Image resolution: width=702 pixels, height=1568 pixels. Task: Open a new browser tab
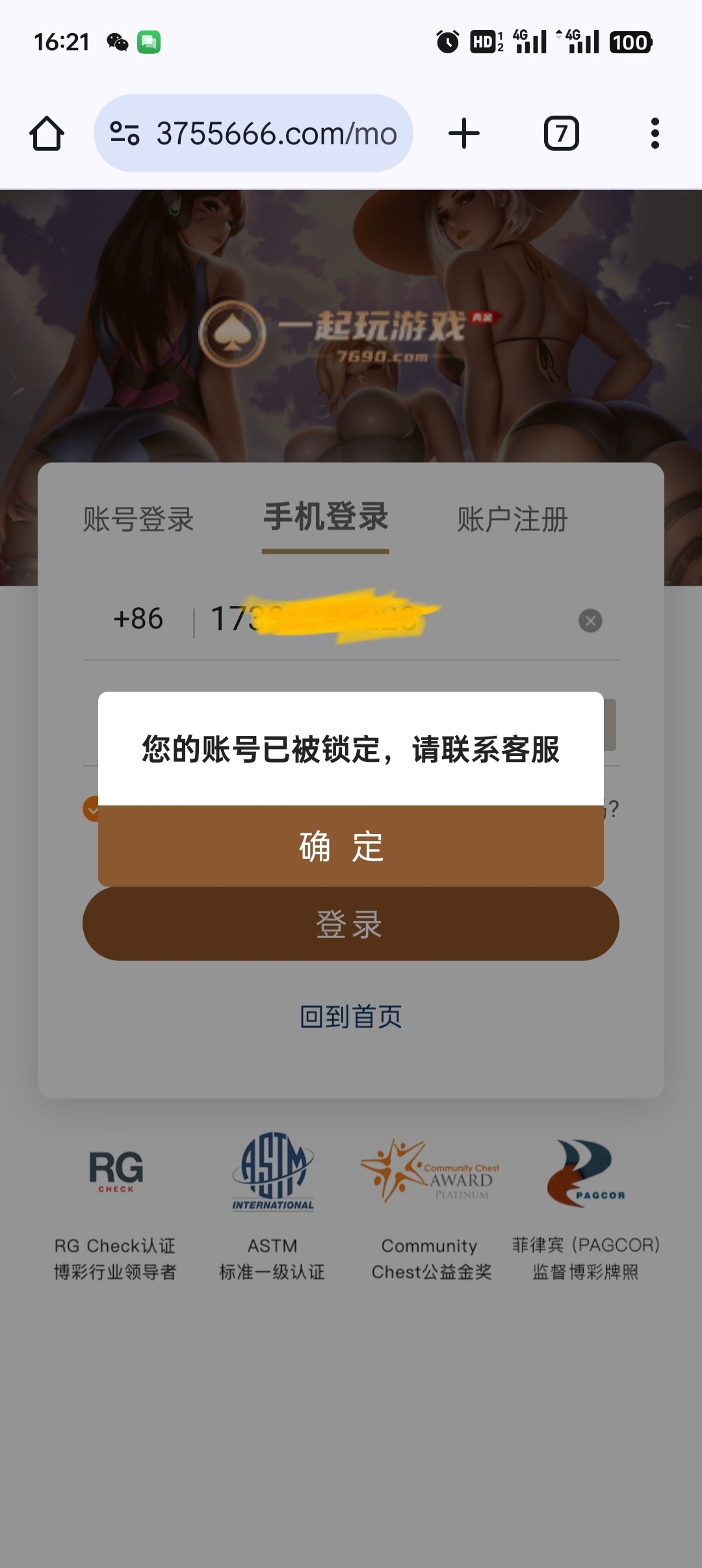[x=464, y=133]
